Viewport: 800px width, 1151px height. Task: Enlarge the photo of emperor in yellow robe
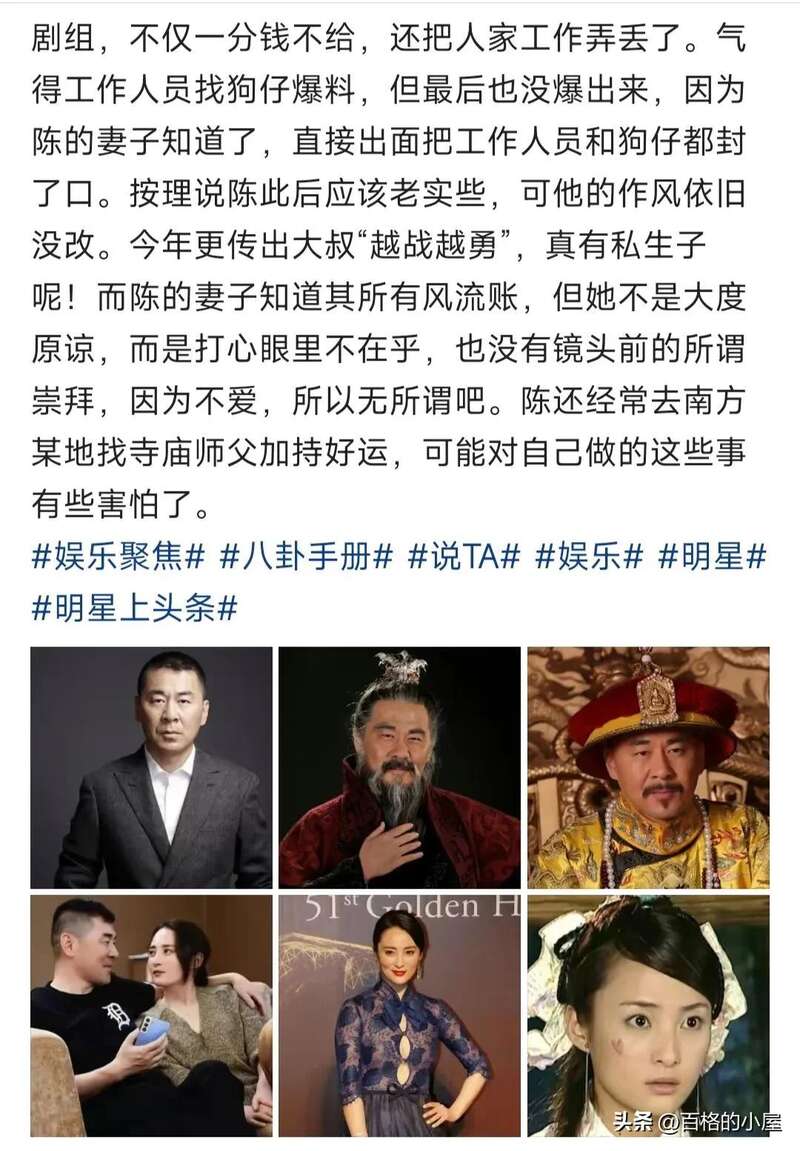coord(648,767)
